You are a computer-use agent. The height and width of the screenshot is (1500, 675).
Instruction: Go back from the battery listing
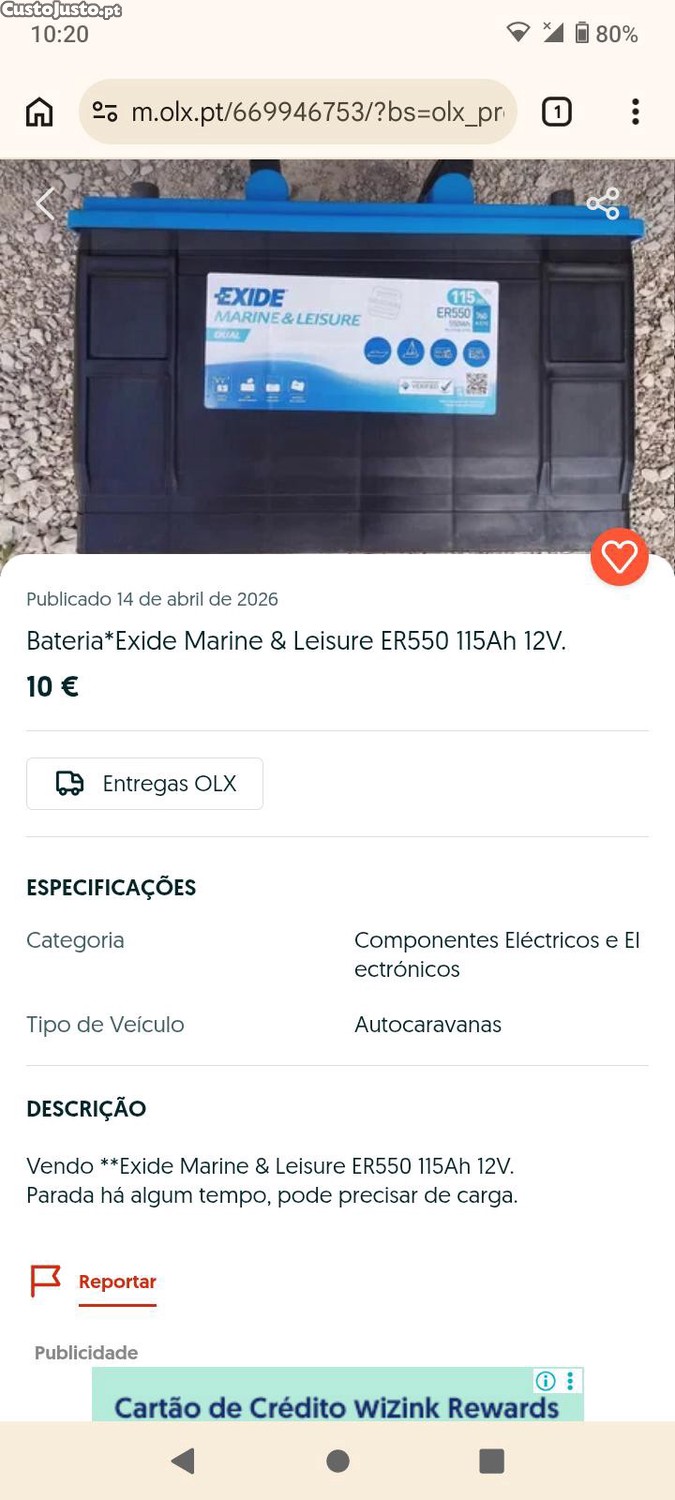(45, 204)
